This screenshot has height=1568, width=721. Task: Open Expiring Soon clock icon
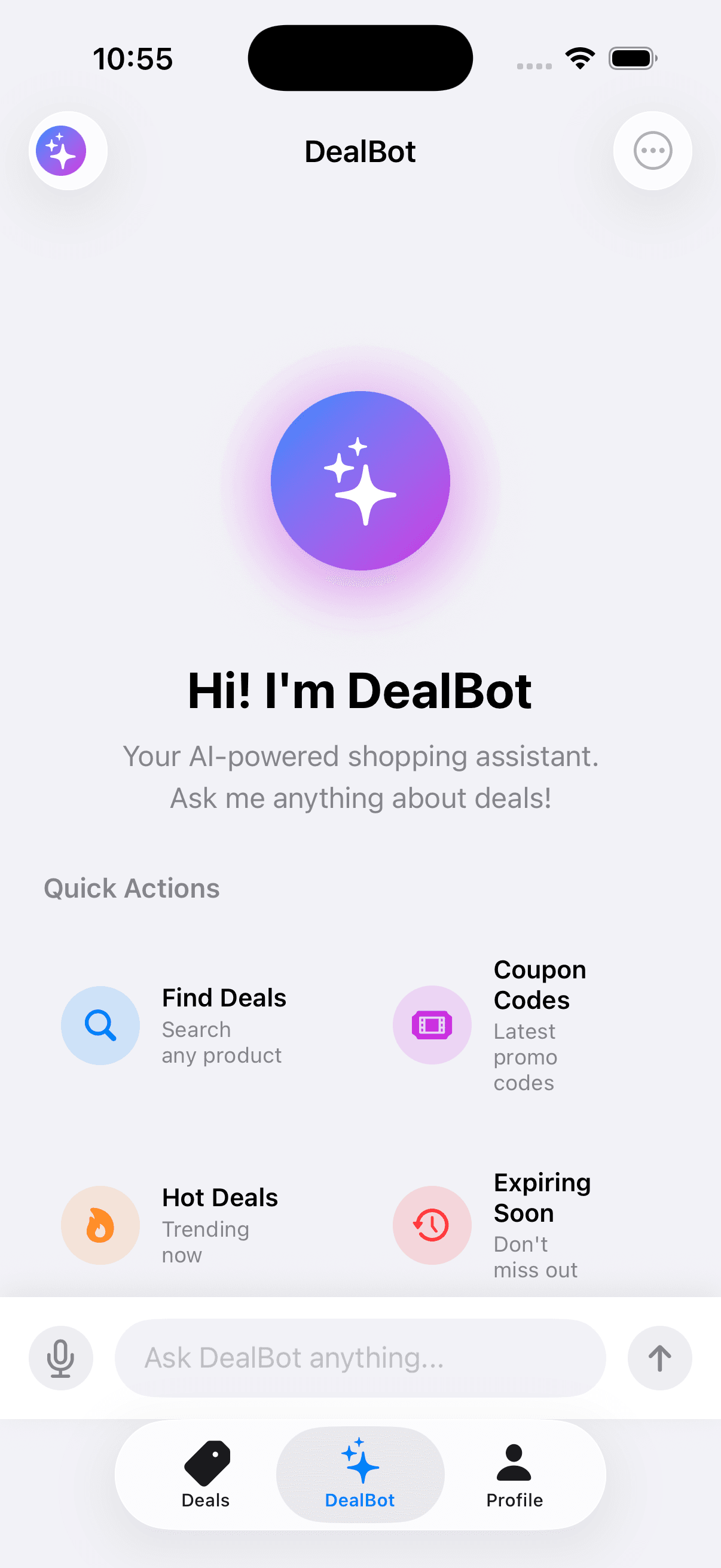(432, 1225)
